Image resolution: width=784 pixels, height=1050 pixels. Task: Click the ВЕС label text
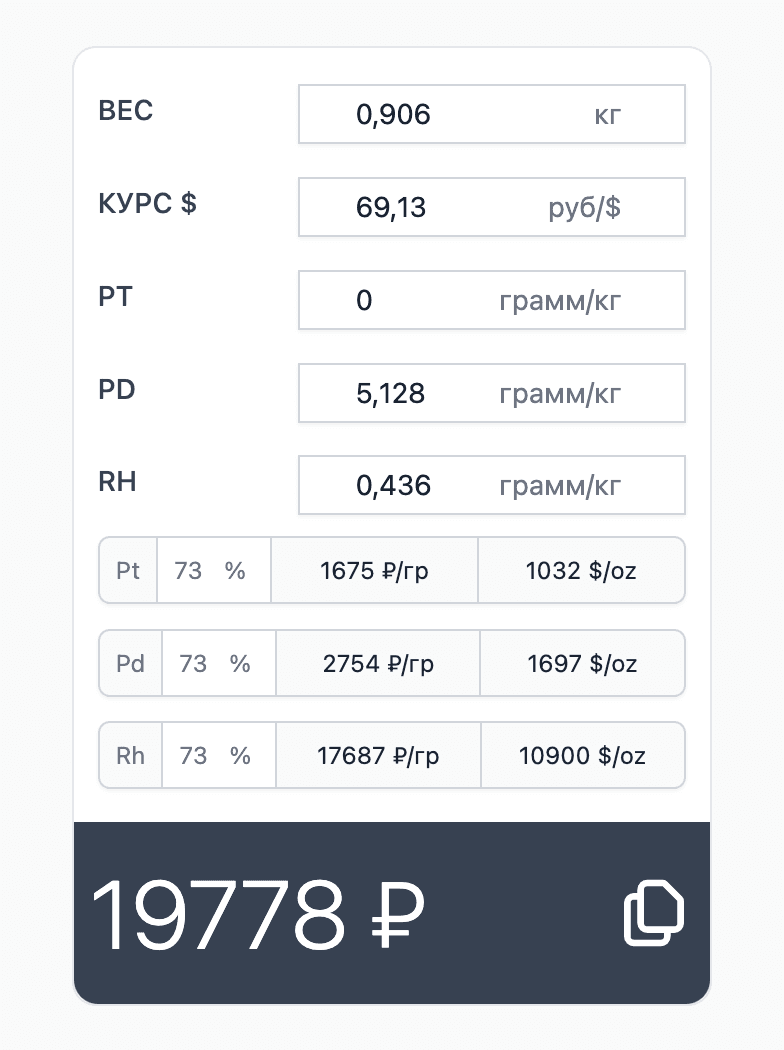pos(125,111)
